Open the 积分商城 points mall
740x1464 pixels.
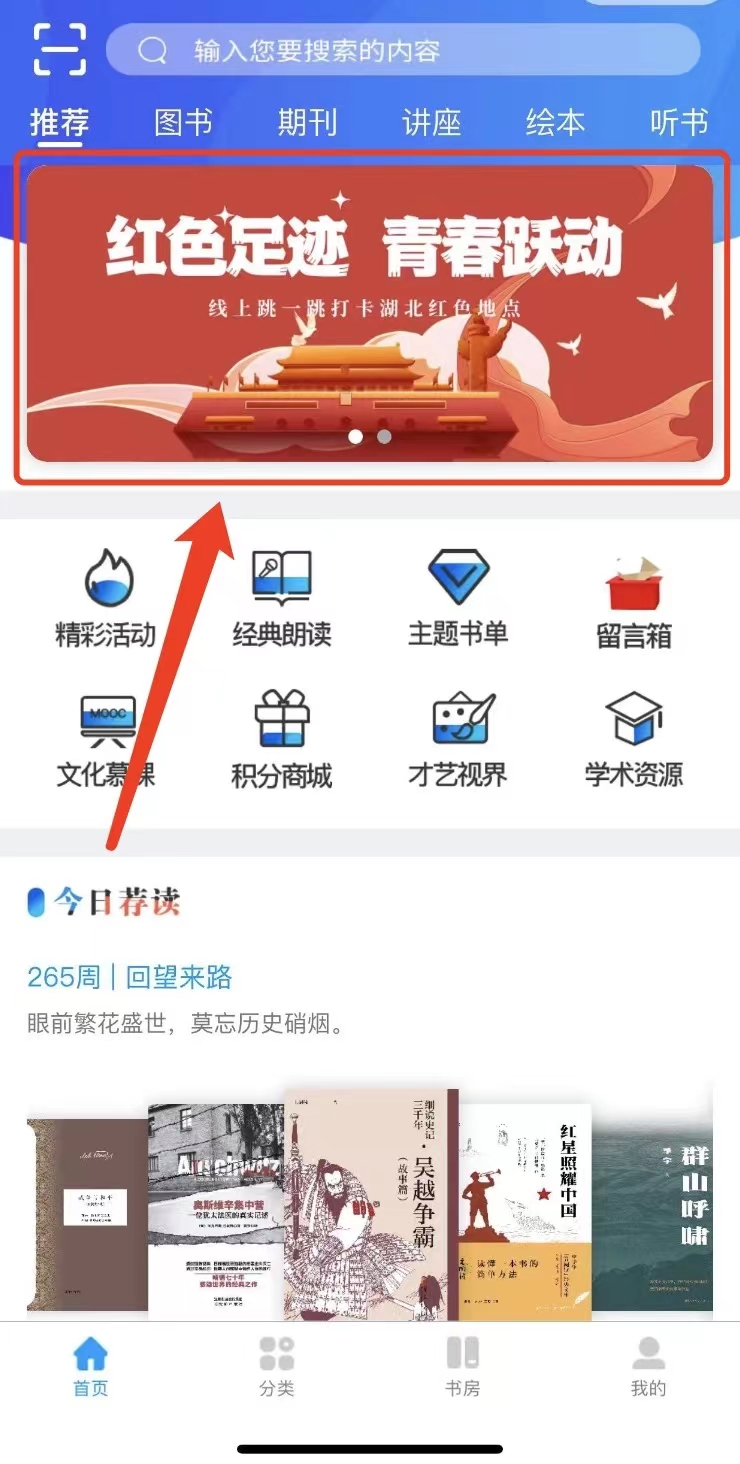click(282, 738)
